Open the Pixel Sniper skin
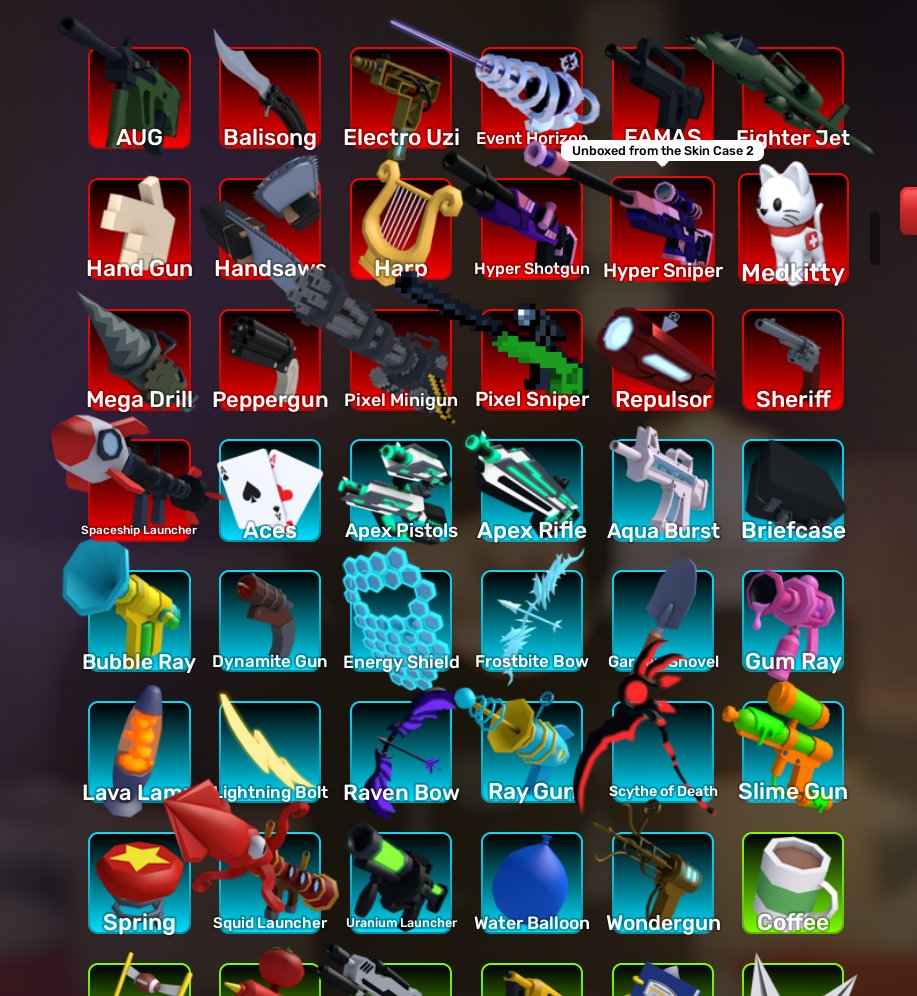 point(532,360)
